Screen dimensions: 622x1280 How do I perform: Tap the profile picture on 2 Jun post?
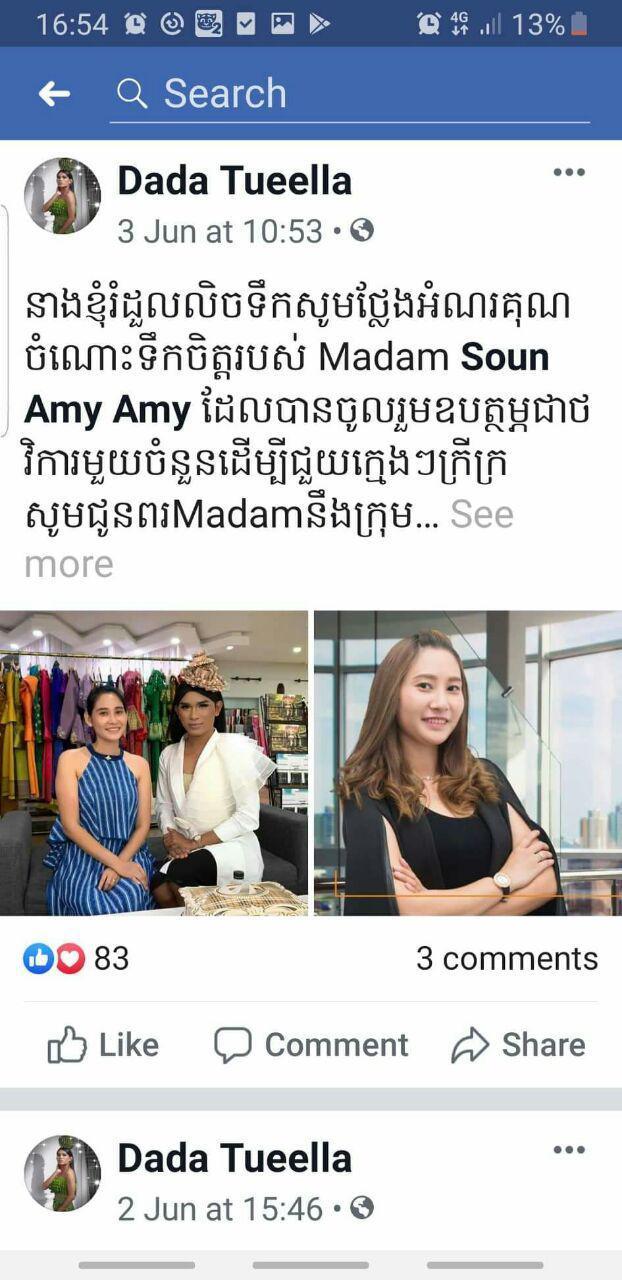[62, 1173]
